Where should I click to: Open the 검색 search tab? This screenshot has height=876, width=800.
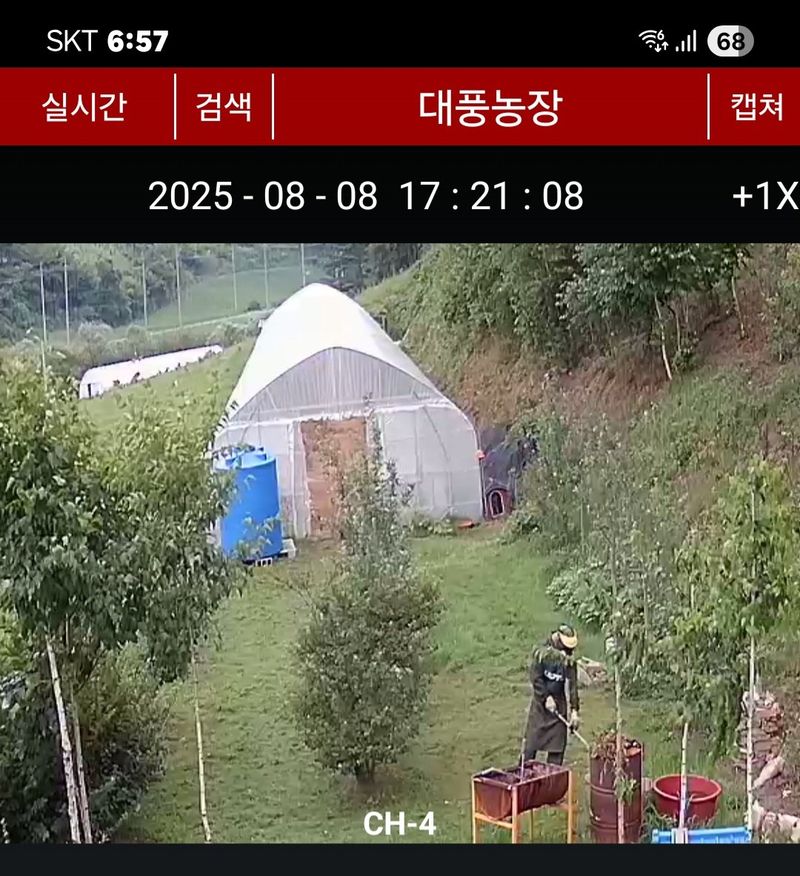pos(224,106)
